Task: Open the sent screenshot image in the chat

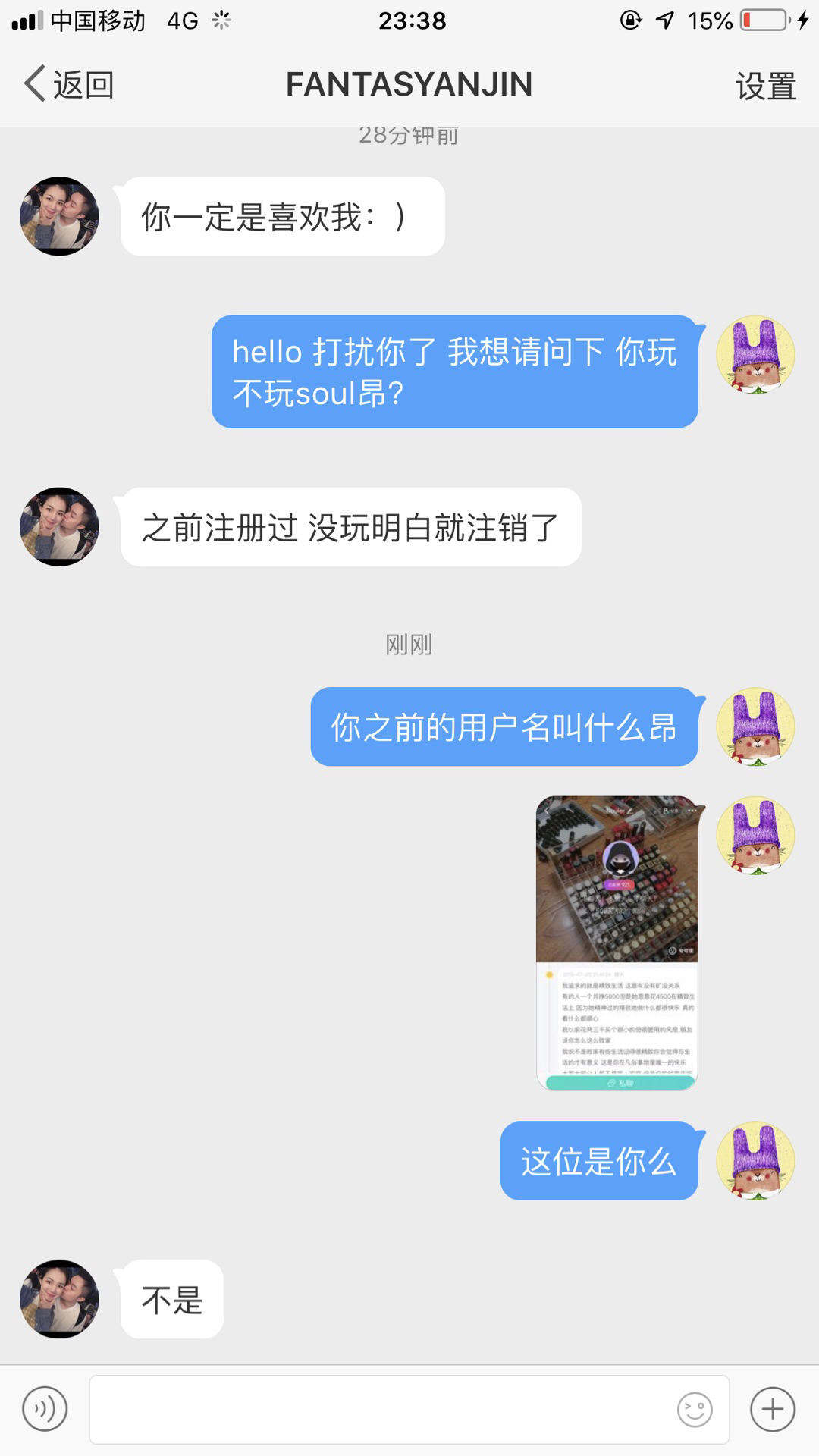Action: pyautogui.click(x=617, y=943)
